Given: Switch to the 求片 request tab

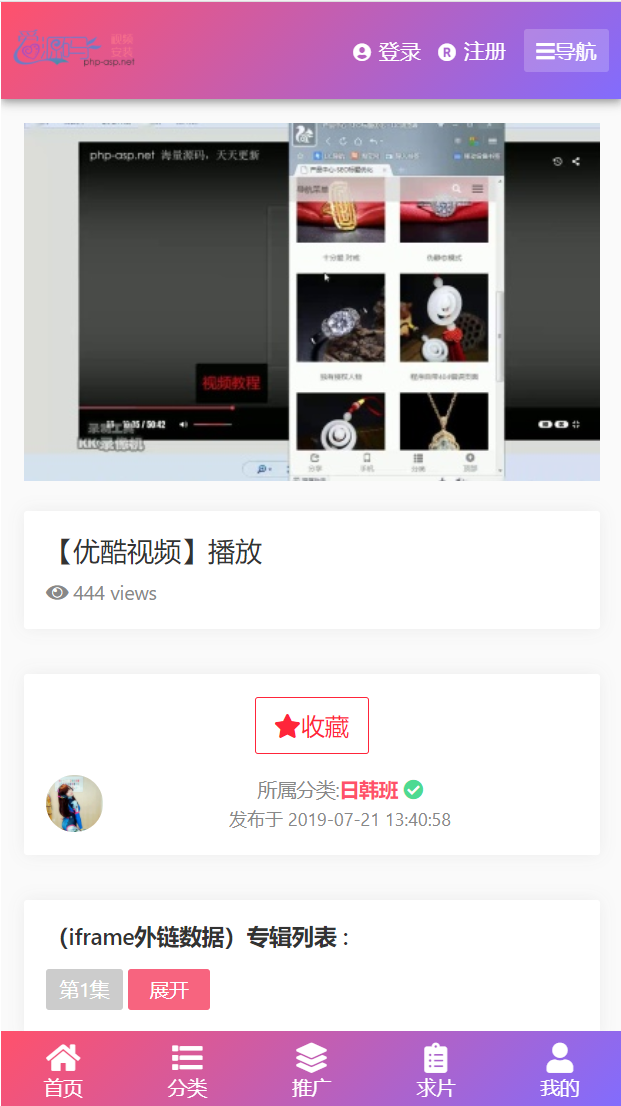Looking at the screenshot, I should tap(435, 1070).
